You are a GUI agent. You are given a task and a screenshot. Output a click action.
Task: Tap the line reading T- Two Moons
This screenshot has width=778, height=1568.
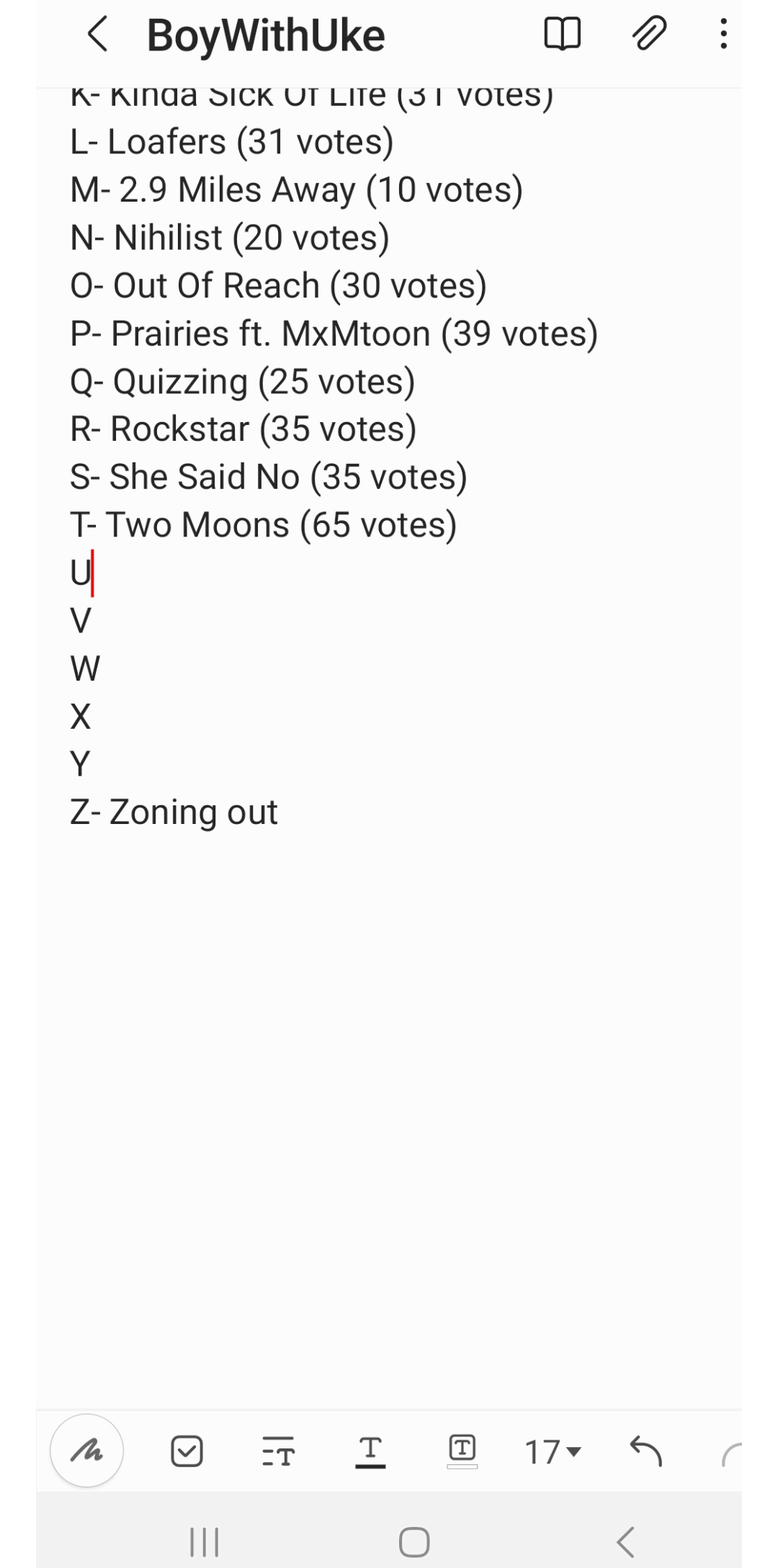pyautogui.click(x=263, y=524)
